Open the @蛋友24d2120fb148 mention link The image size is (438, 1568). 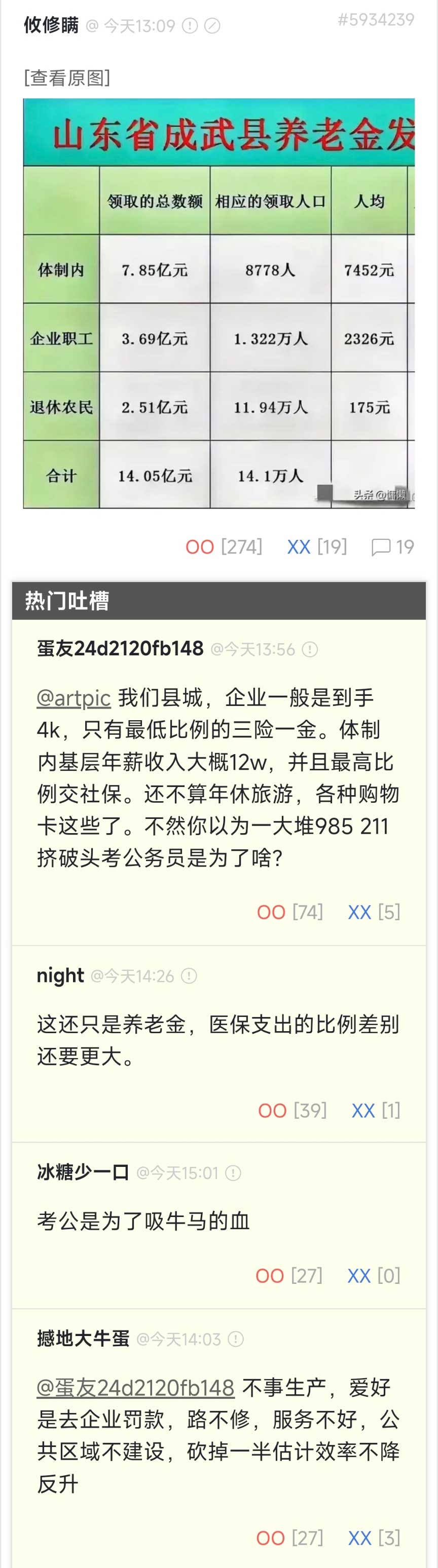[135, 1388]
